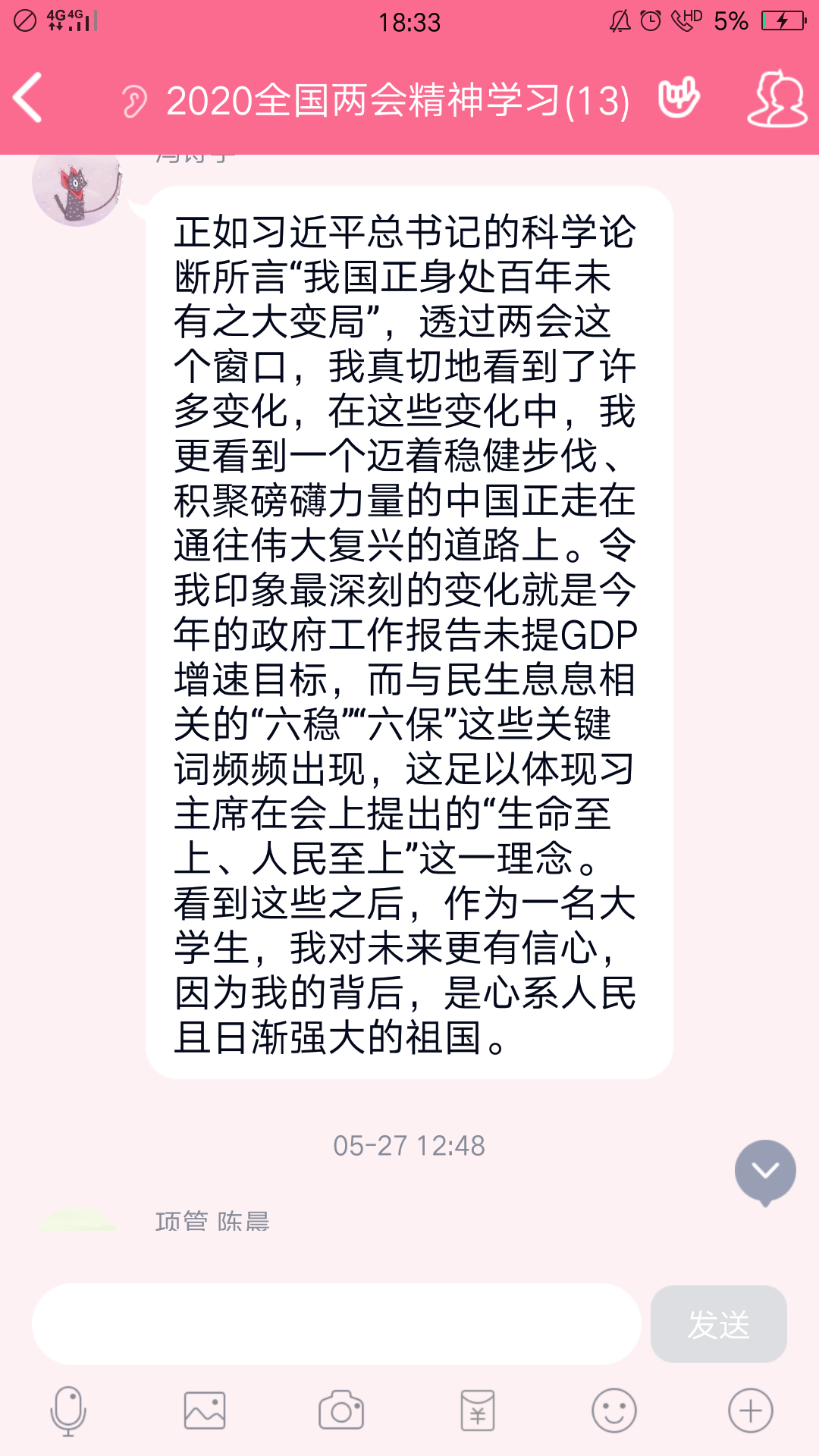Focus the message input field

[x=336, y=1324]
